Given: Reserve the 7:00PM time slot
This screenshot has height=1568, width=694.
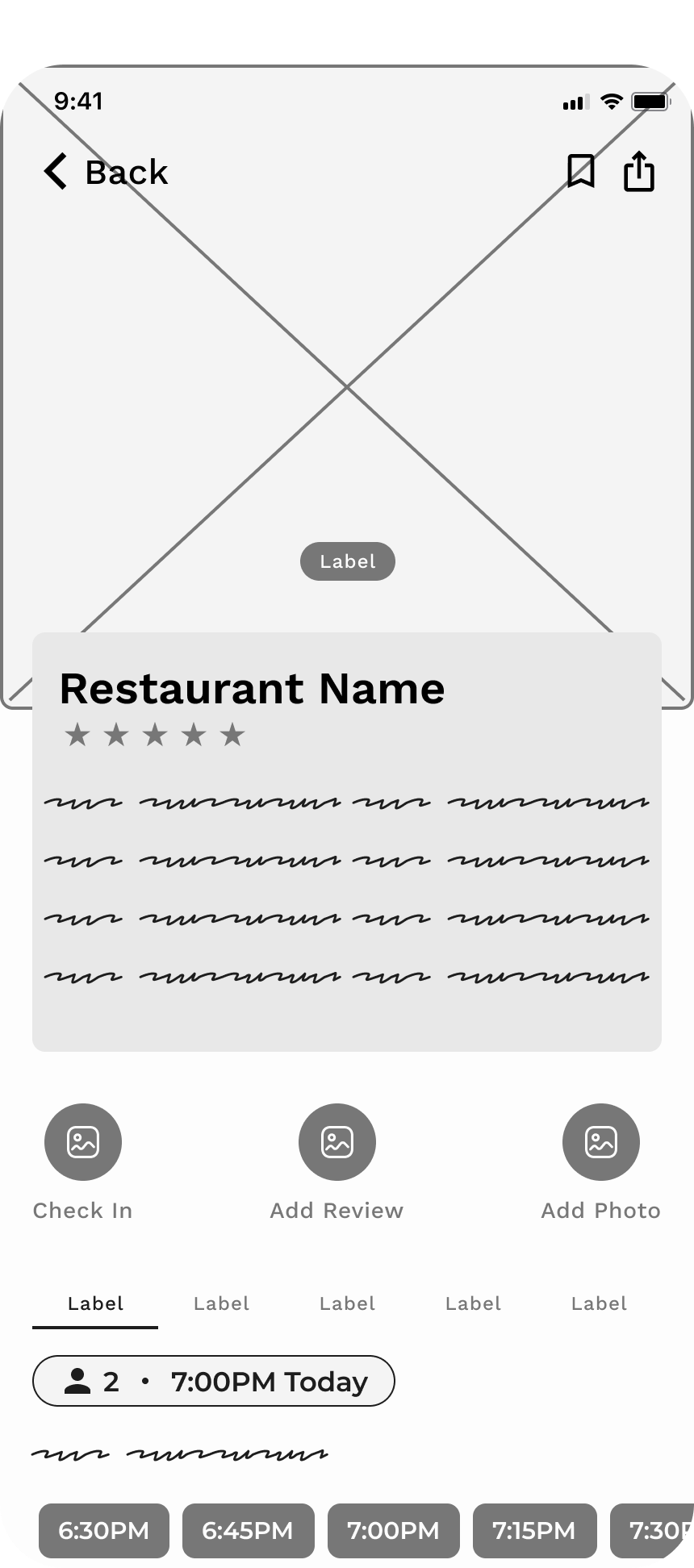Looking at the screenshot, I should (393, 1530).
